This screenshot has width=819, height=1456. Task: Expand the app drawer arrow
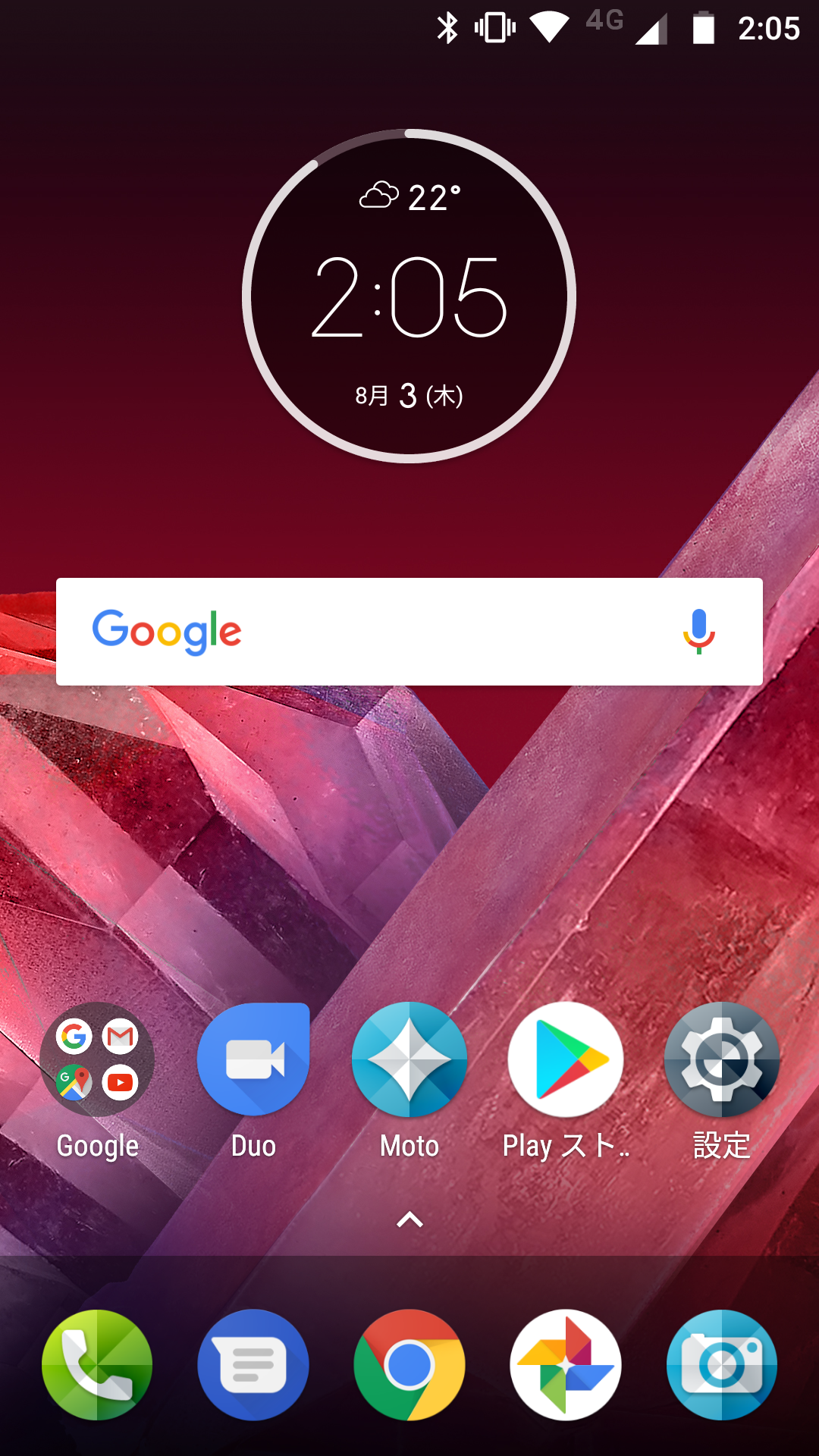click(x=409, y=1219)
